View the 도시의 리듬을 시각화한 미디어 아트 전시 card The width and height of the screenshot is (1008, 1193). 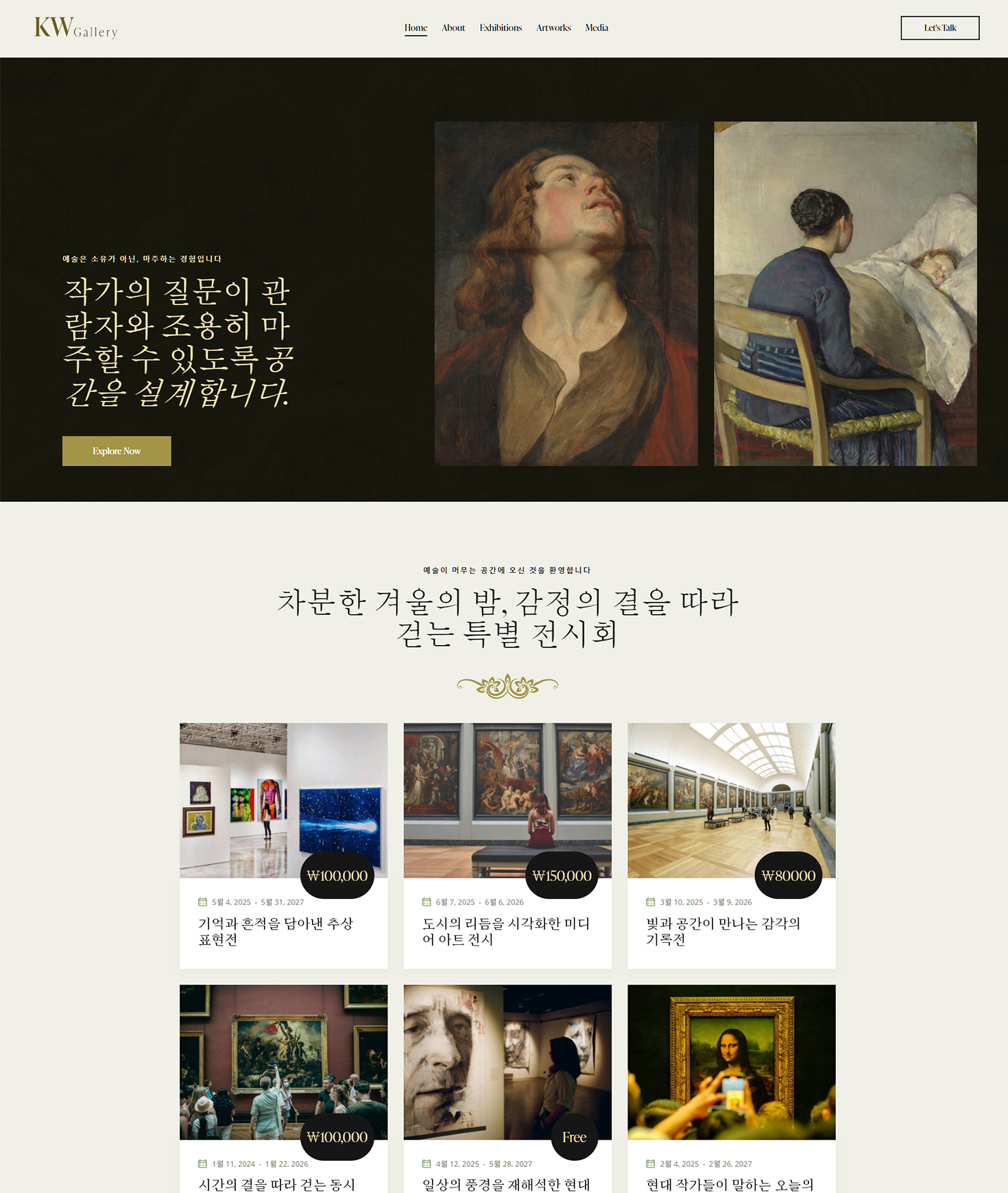(506, 931)
